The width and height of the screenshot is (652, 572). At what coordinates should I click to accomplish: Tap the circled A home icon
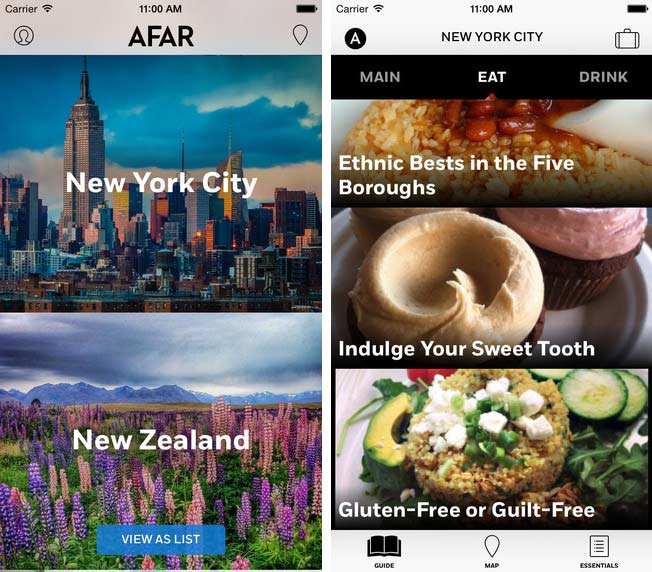click(355, 39)
